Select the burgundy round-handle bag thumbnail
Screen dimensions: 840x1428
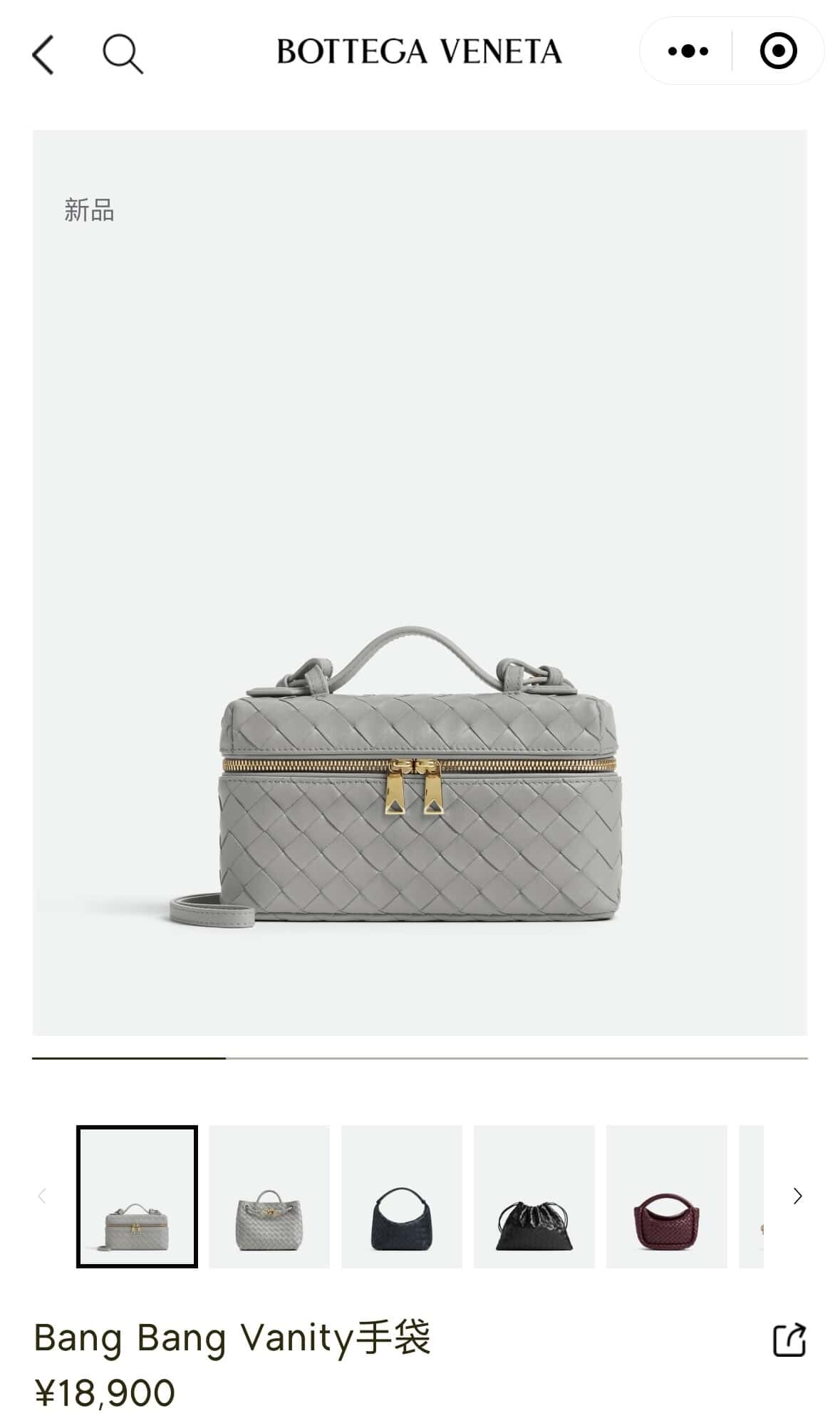click(x=666, y=1196)
